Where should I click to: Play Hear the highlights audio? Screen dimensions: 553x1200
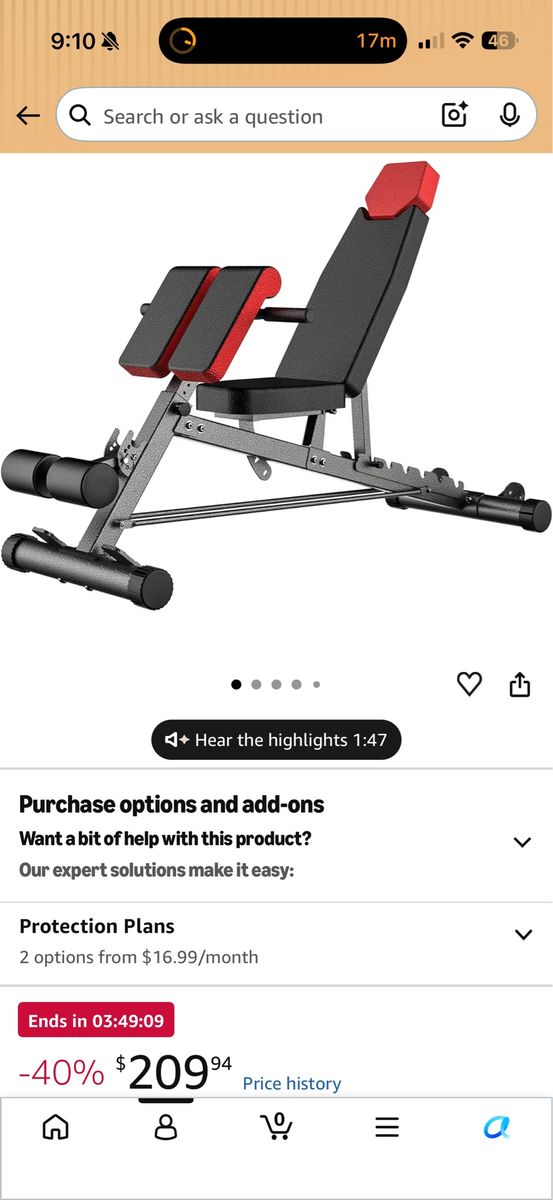coord(276,740)
